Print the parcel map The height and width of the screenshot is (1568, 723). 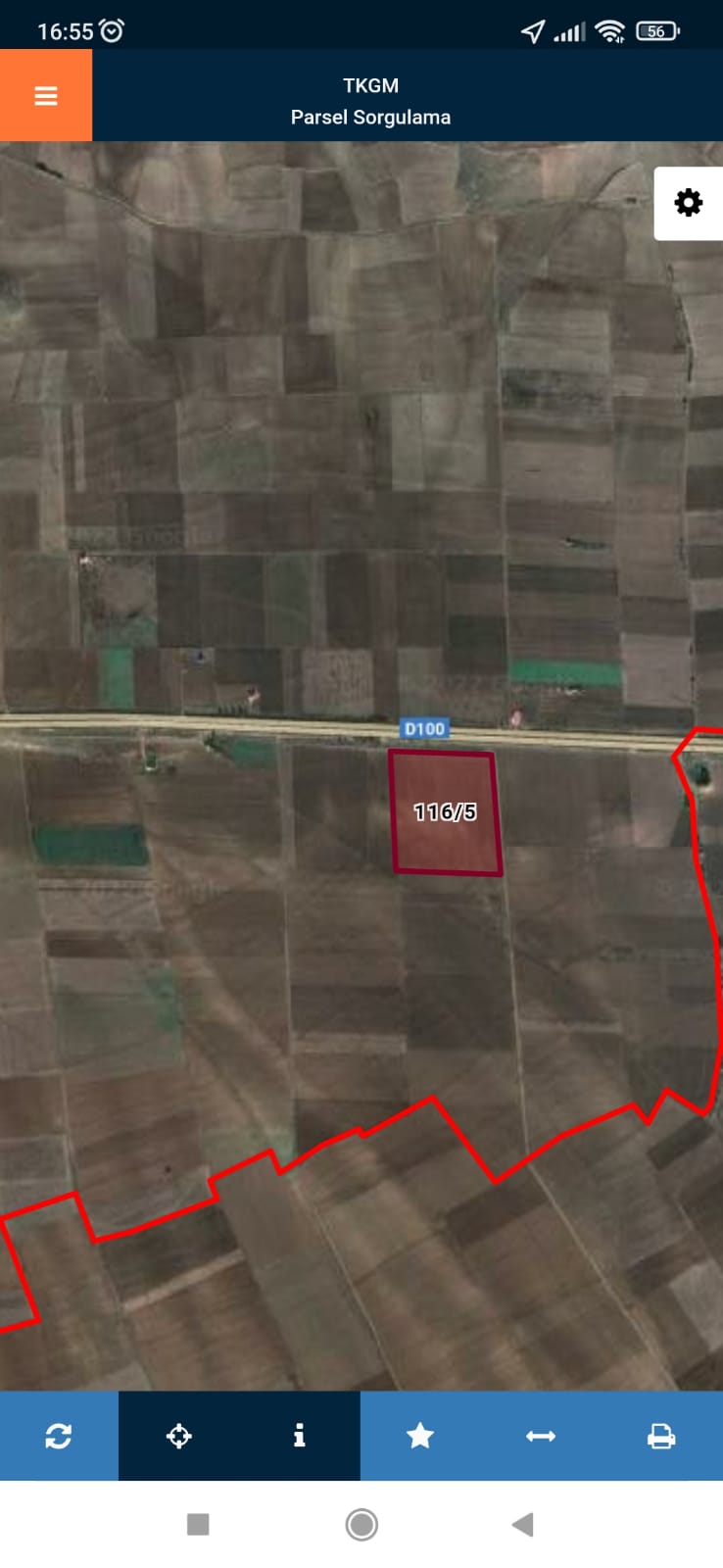(661, 1436)
